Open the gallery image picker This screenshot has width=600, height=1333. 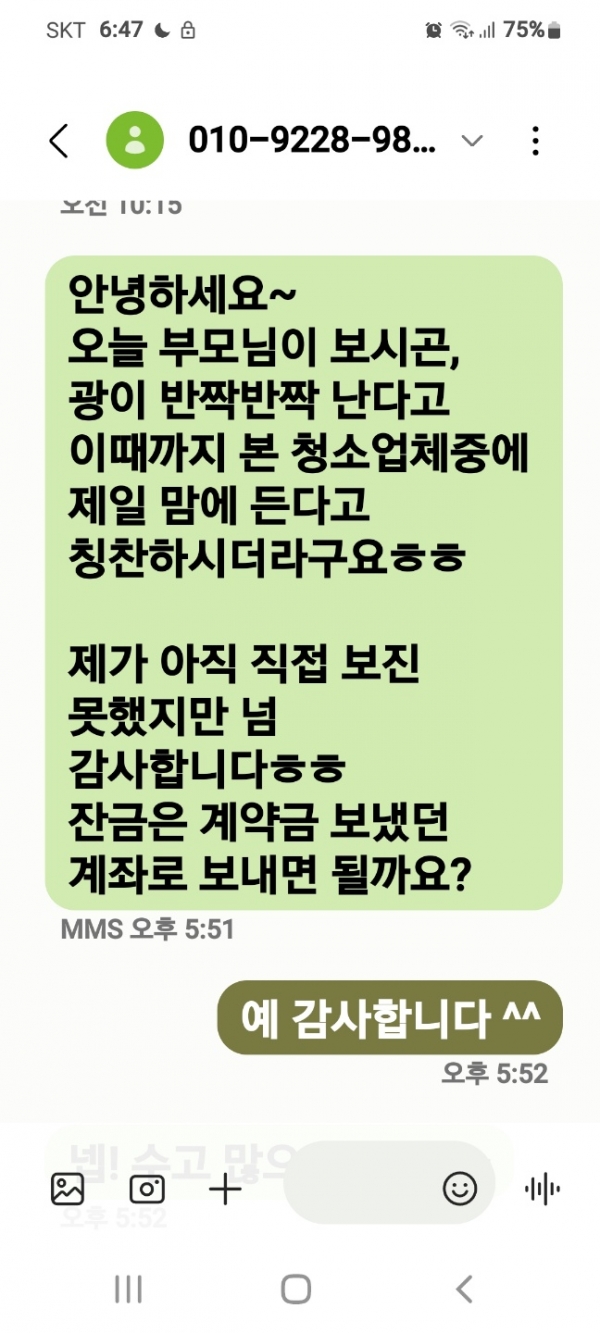coord(68,1189)
